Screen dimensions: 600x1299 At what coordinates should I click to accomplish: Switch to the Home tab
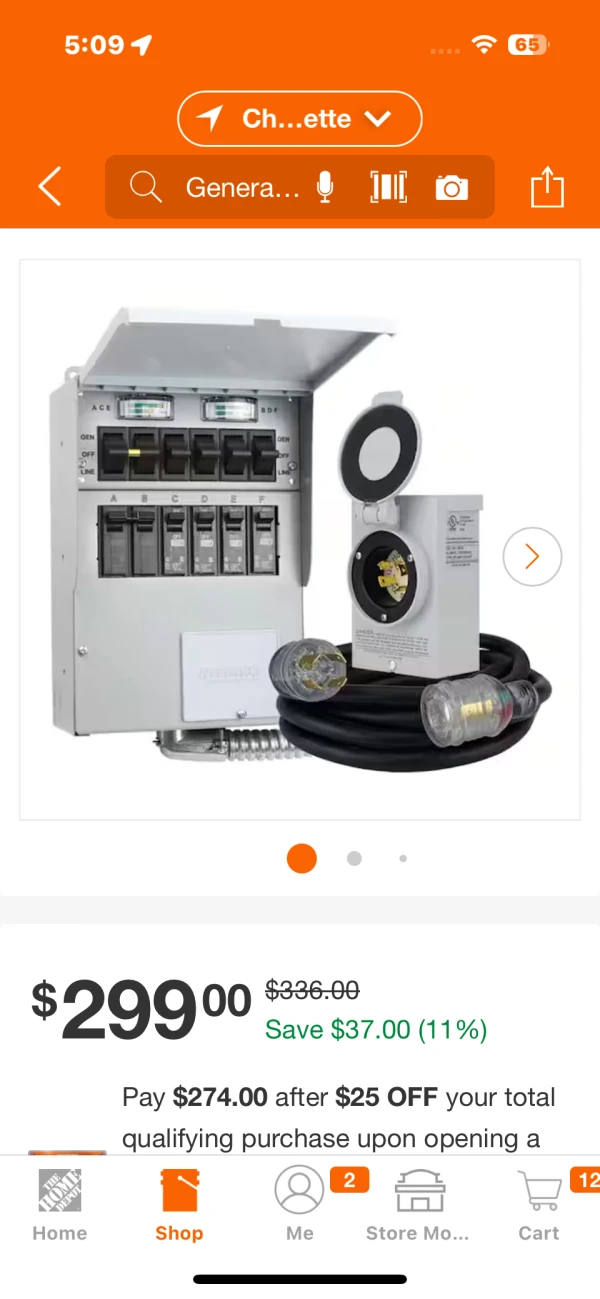click(60, 1204)
